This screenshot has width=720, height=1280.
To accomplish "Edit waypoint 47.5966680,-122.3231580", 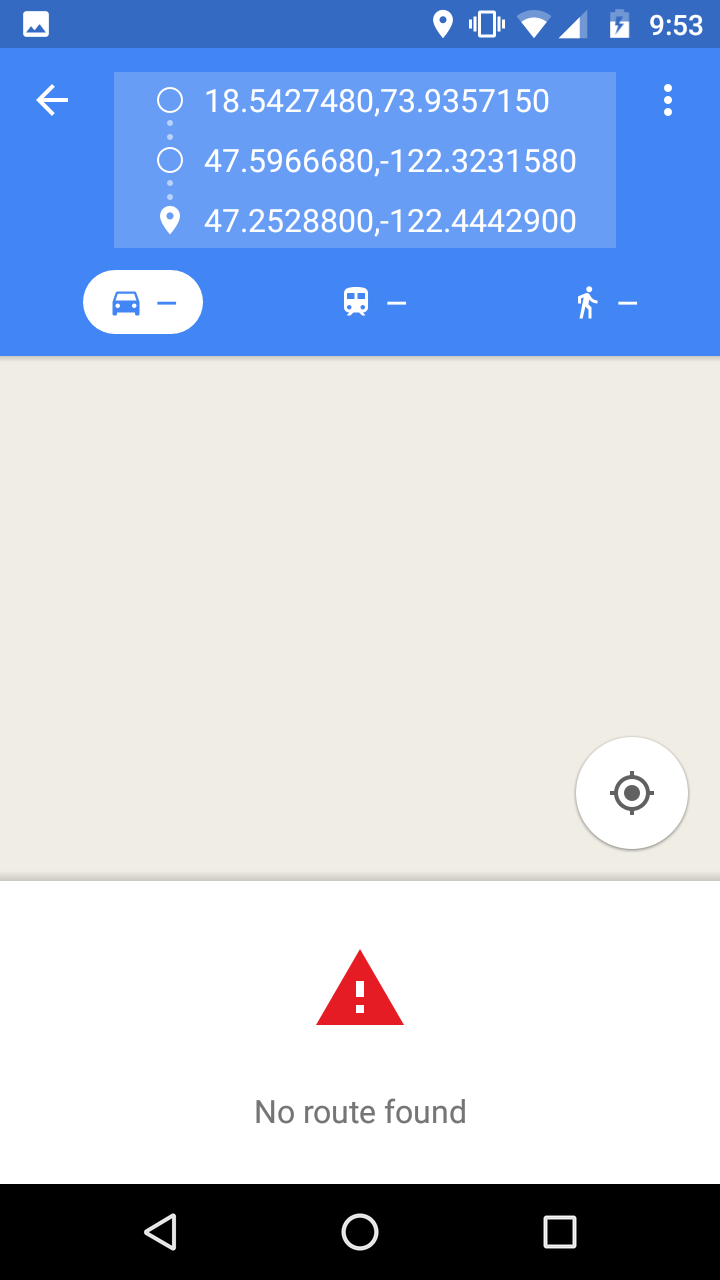I will 390,161.
